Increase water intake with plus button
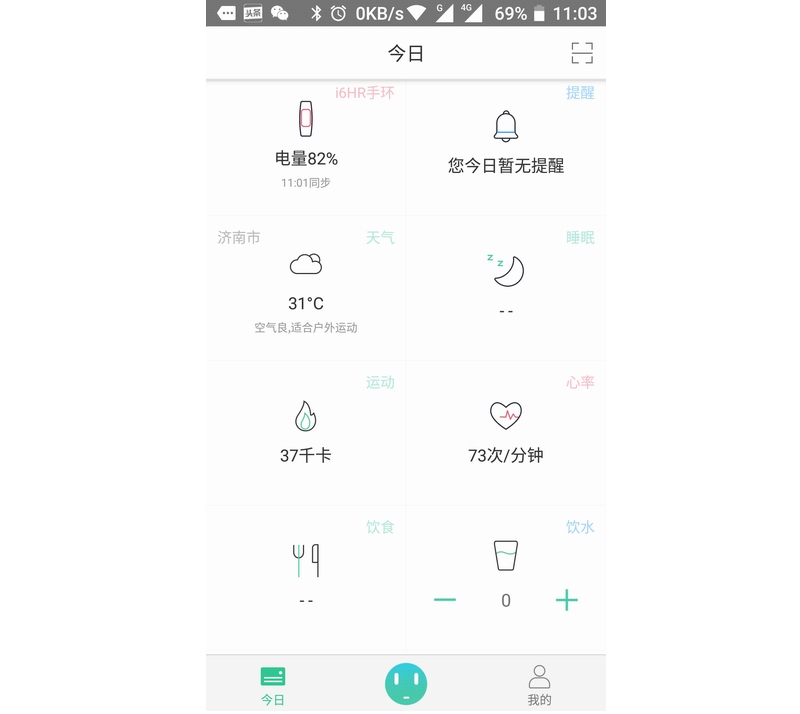 pyautogui.click(x=567, y=600)
